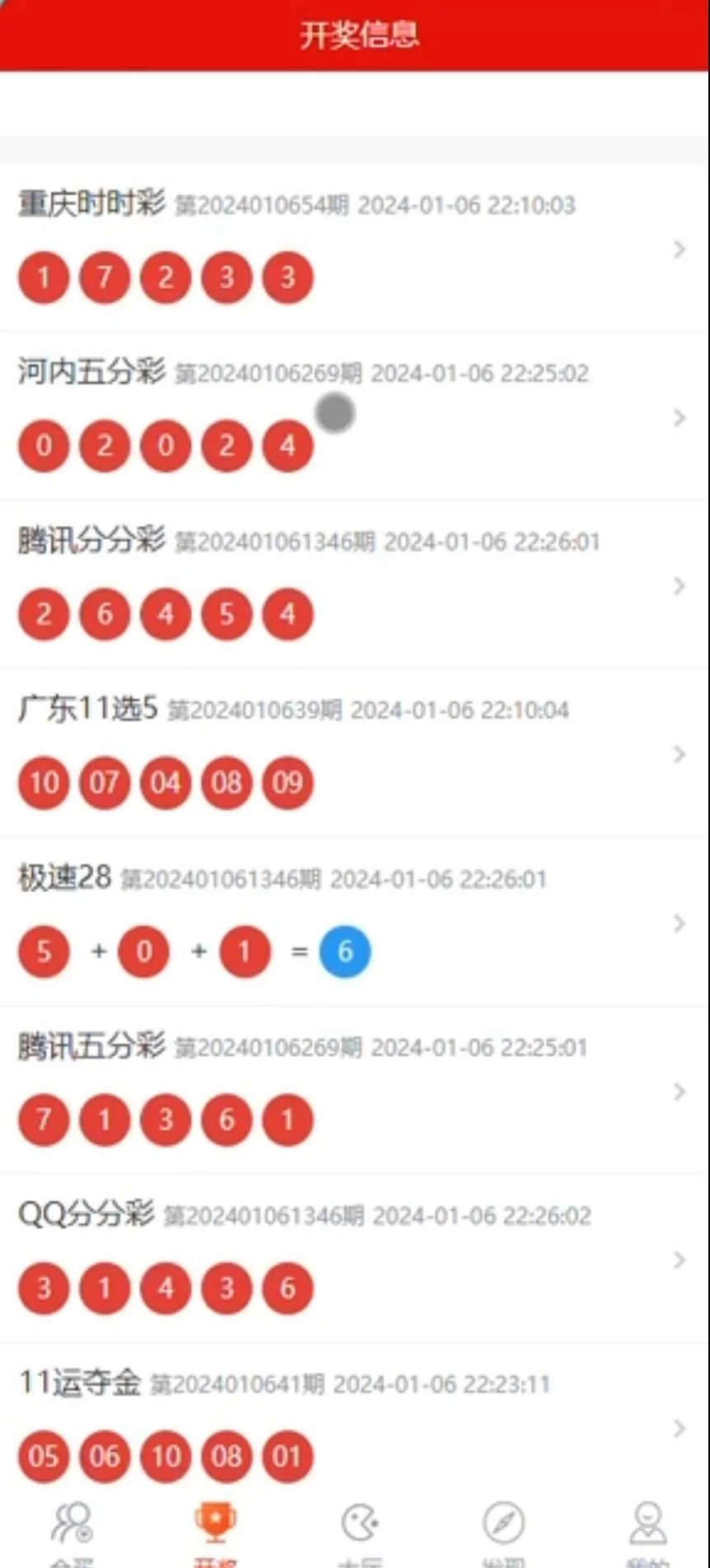This screenshot has height=1568, width=710.
Task: View 腾讯五分彩 draw history
Action: tap(354, 1091)
